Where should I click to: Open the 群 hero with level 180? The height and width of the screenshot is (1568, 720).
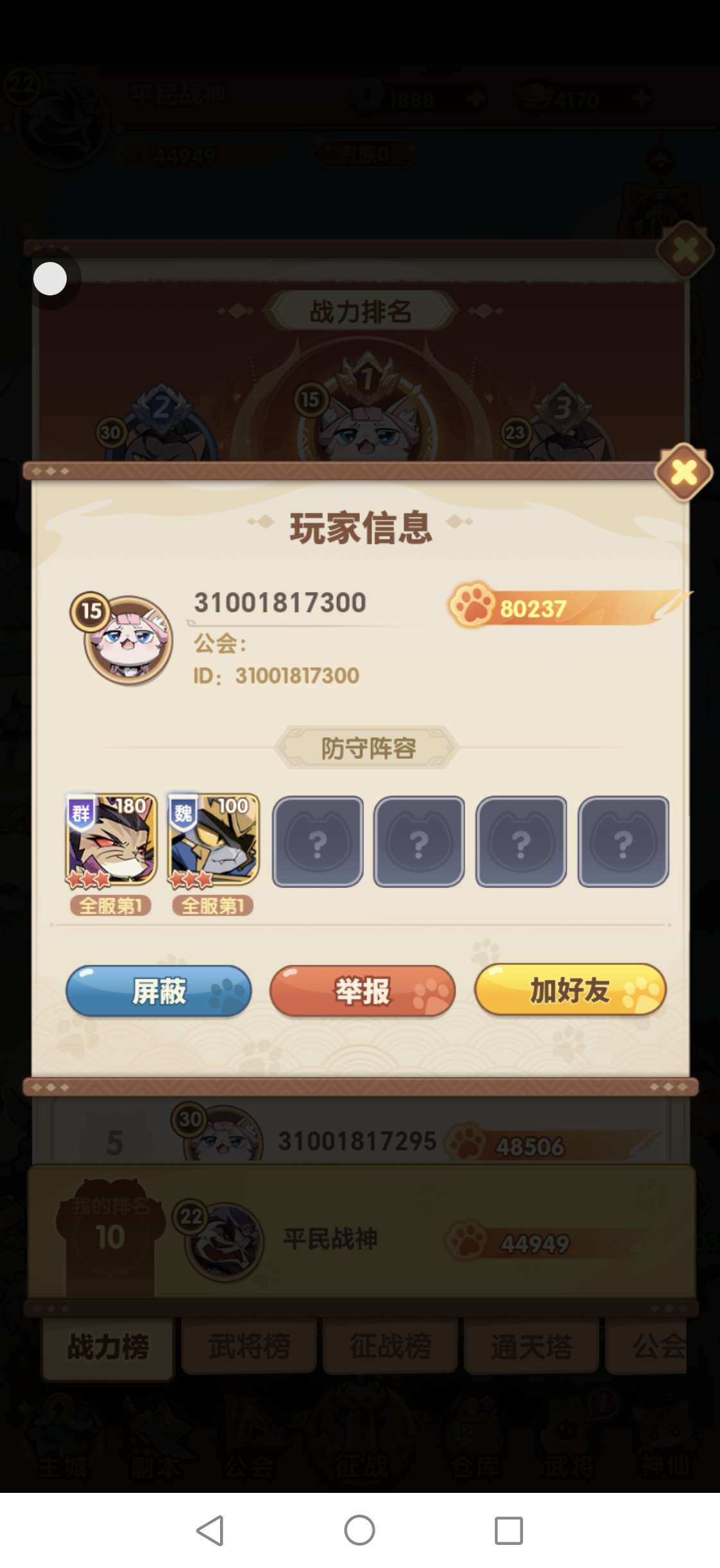point(112,841)
